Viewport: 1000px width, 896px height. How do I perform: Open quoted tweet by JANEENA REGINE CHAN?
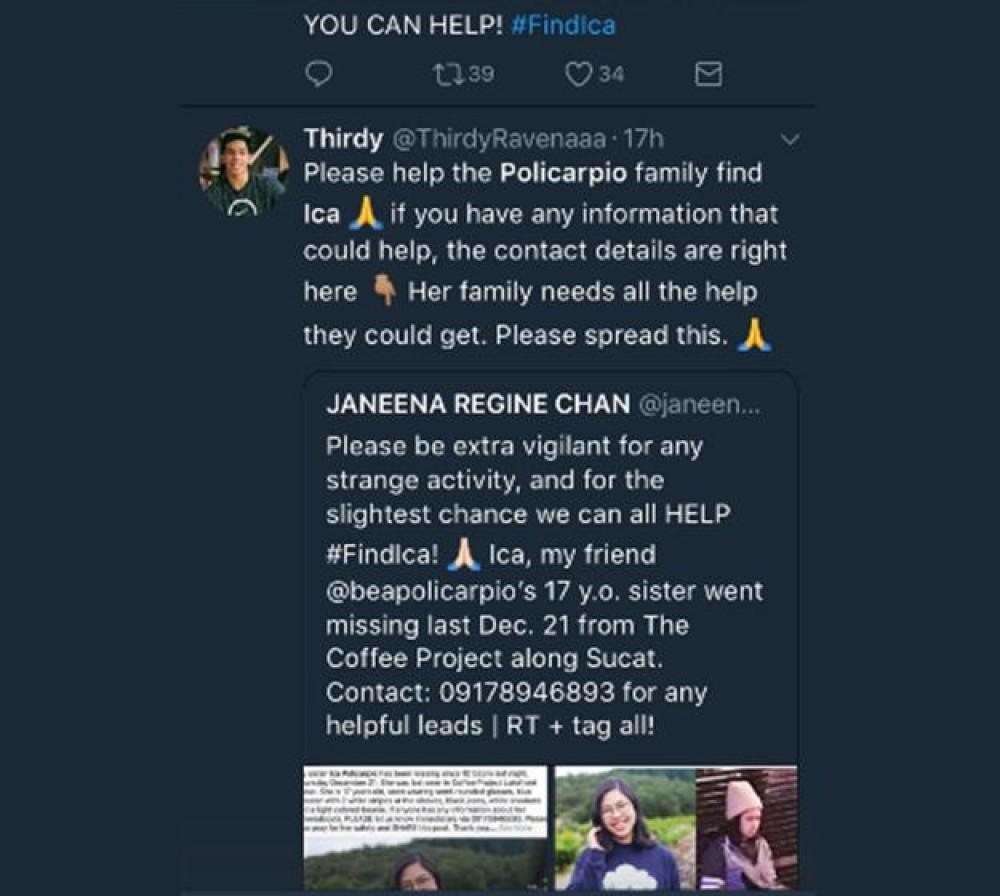550,560
